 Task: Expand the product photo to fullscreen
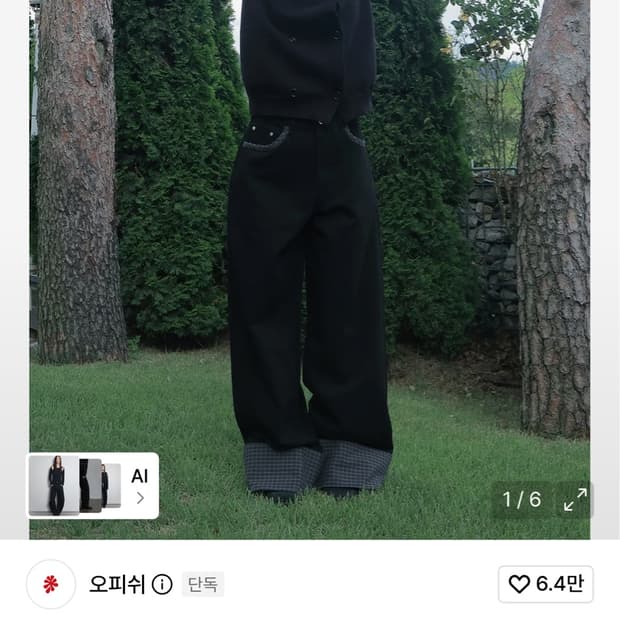pyautogui.click(x=575, y=499)
